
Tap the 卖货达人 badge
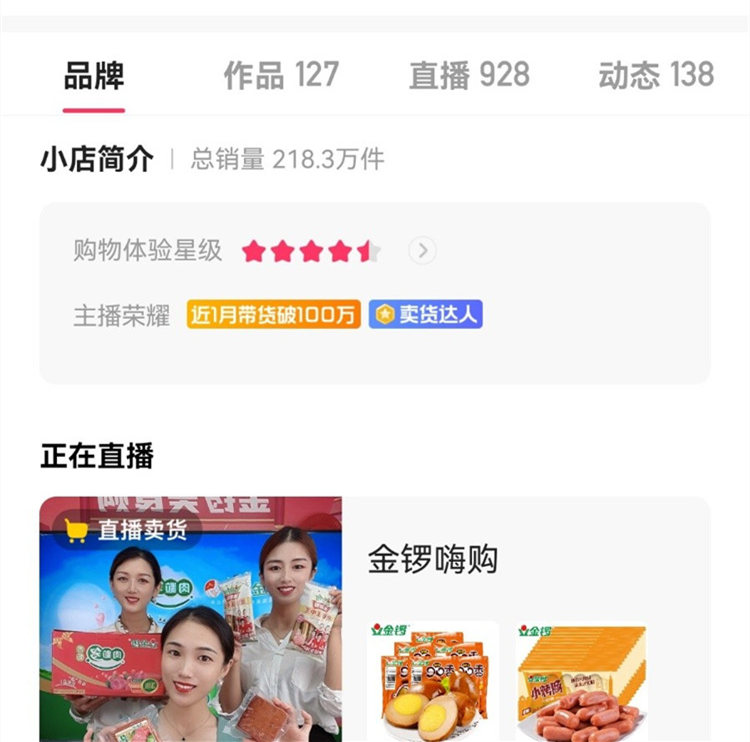[426, 314]
